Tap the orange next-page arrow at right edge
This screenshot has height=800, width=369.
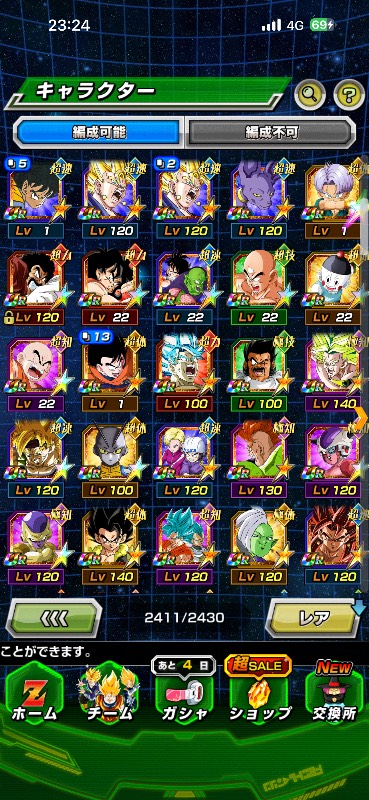[360, 419]
